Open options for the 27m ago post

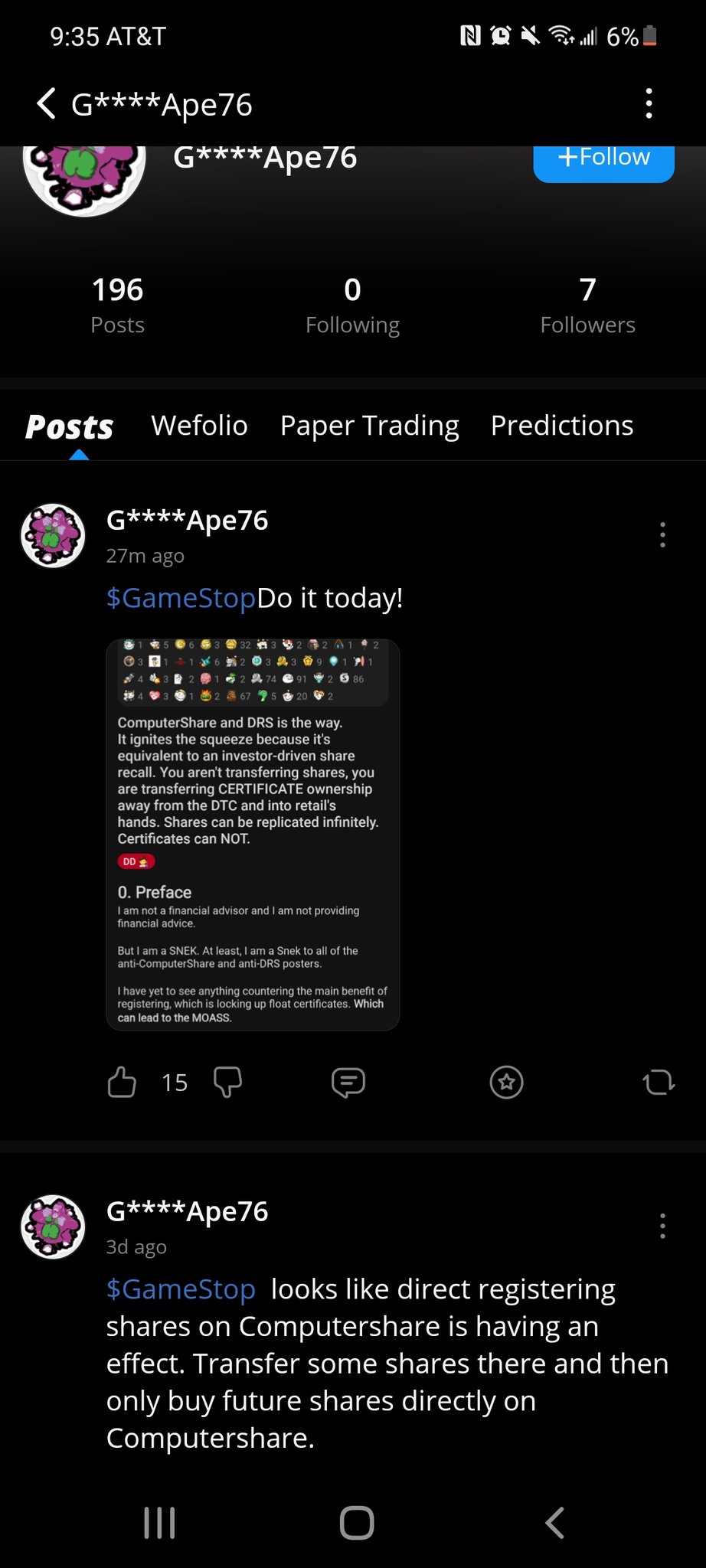coord(662,534)
